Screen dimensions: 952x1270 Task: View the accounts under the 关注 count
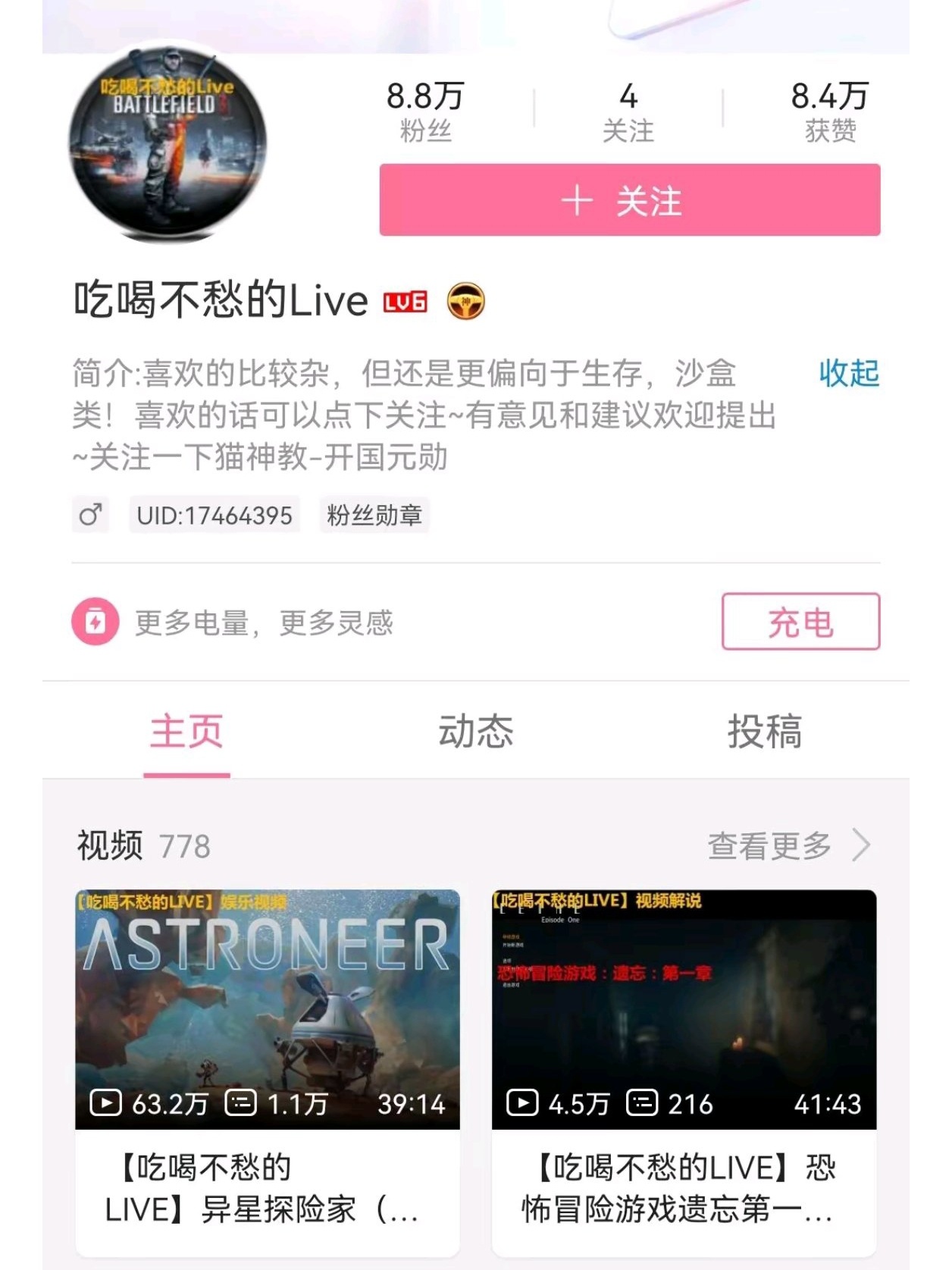point(628,111)
